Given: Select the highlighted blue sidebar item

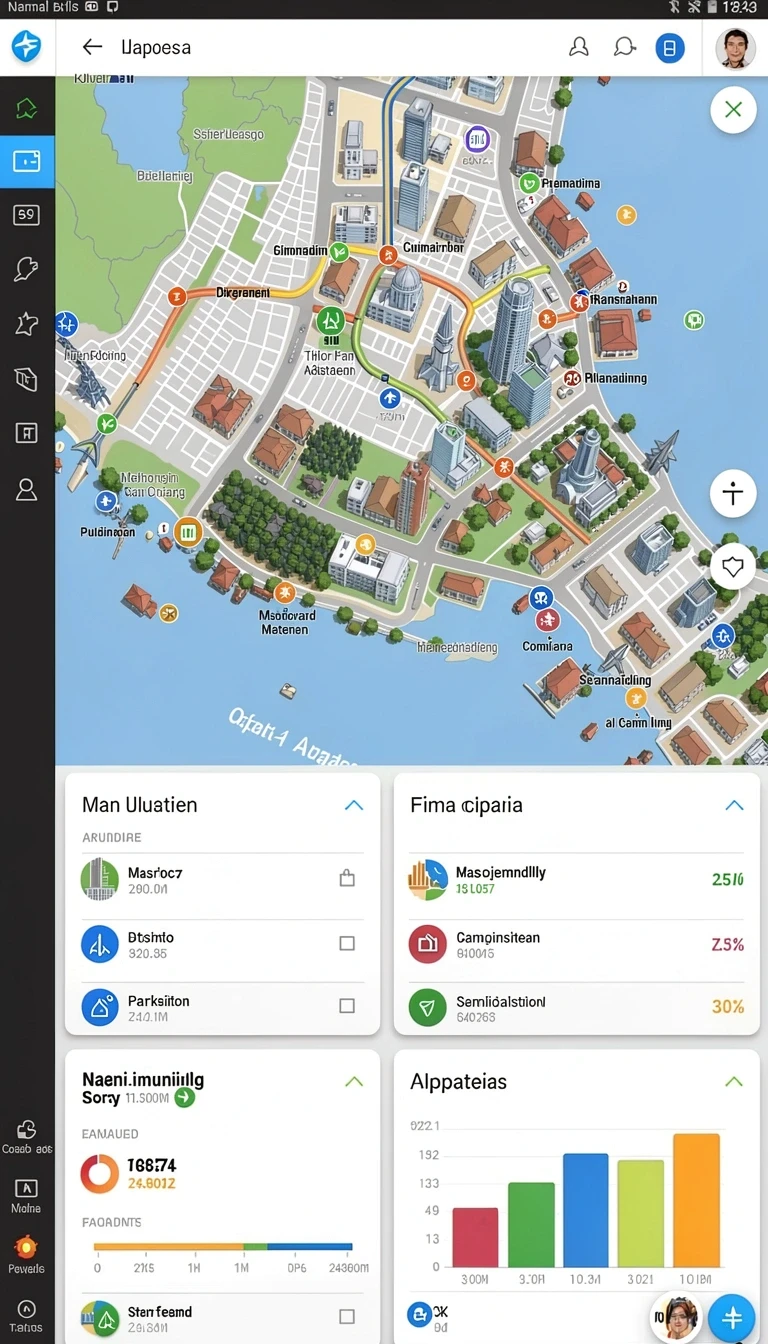Looking at the screenshot, I should [x=27, y=162].
